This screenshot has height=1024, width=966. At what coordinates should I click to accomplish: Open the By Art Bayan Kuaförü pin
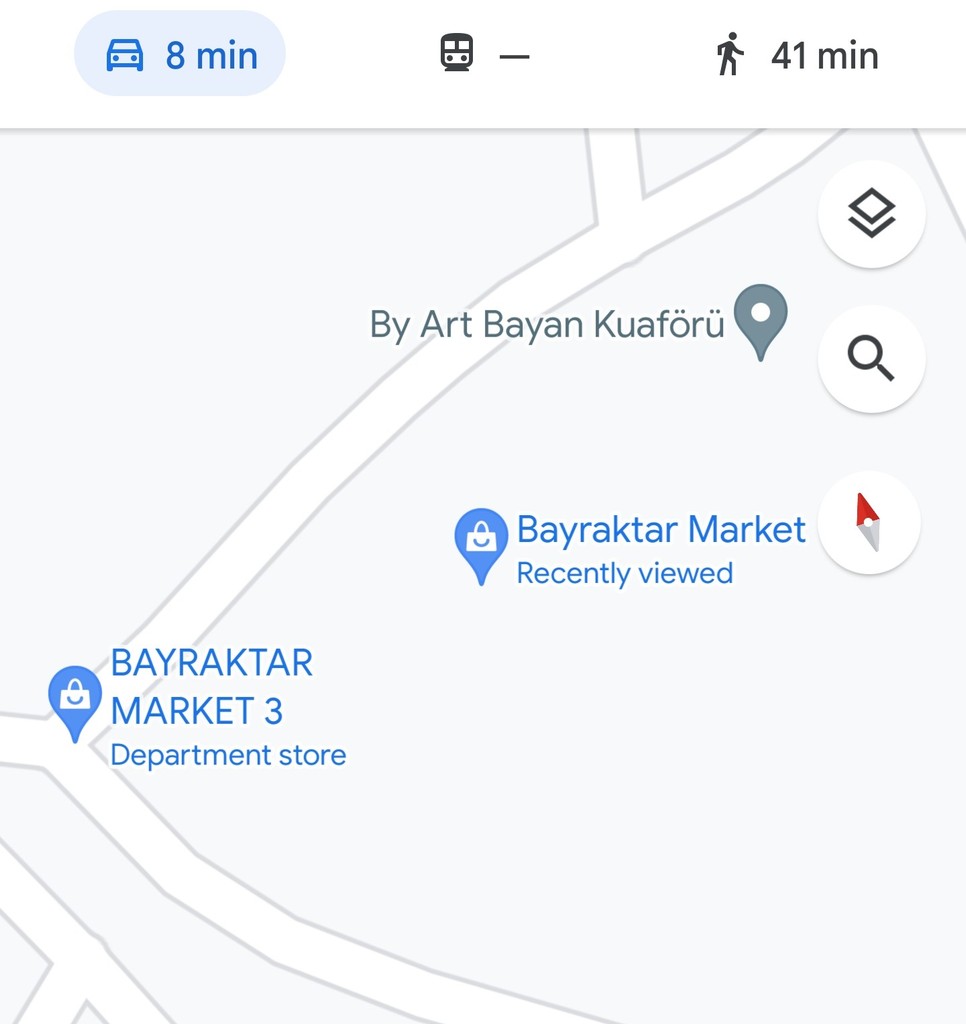coord(760,318)
